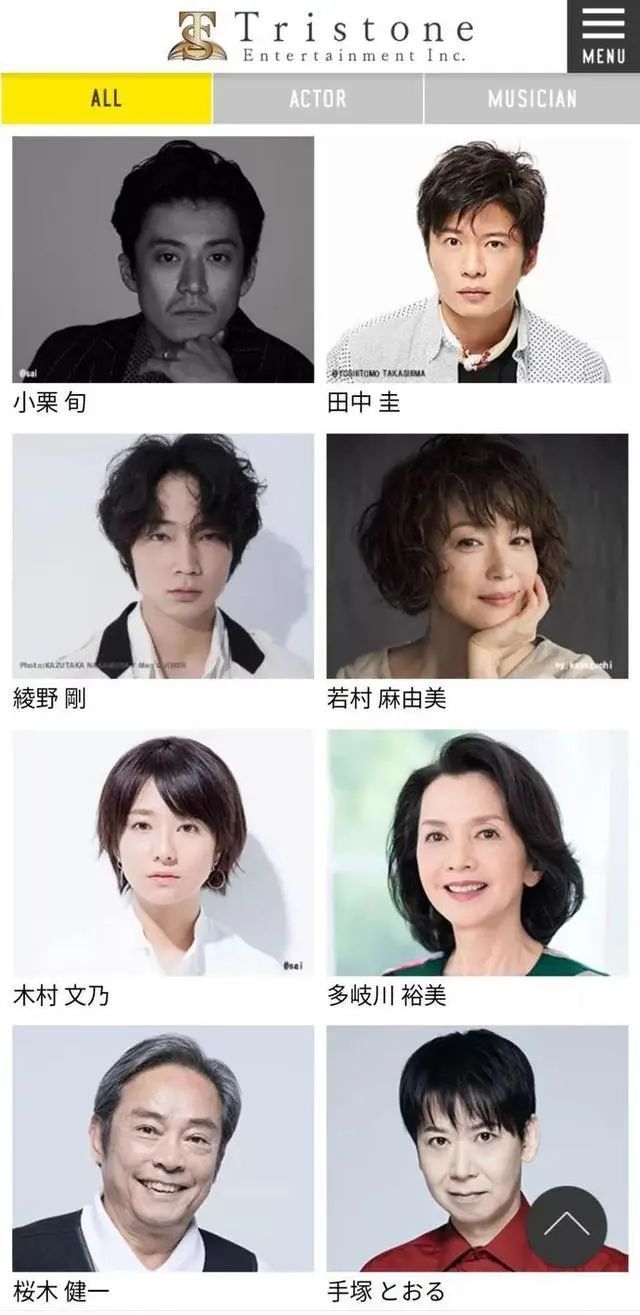The height and width of the screenshot is (1315, 640).
Task: Open the MENU hamburger button
Action: [x=603, y=36]
